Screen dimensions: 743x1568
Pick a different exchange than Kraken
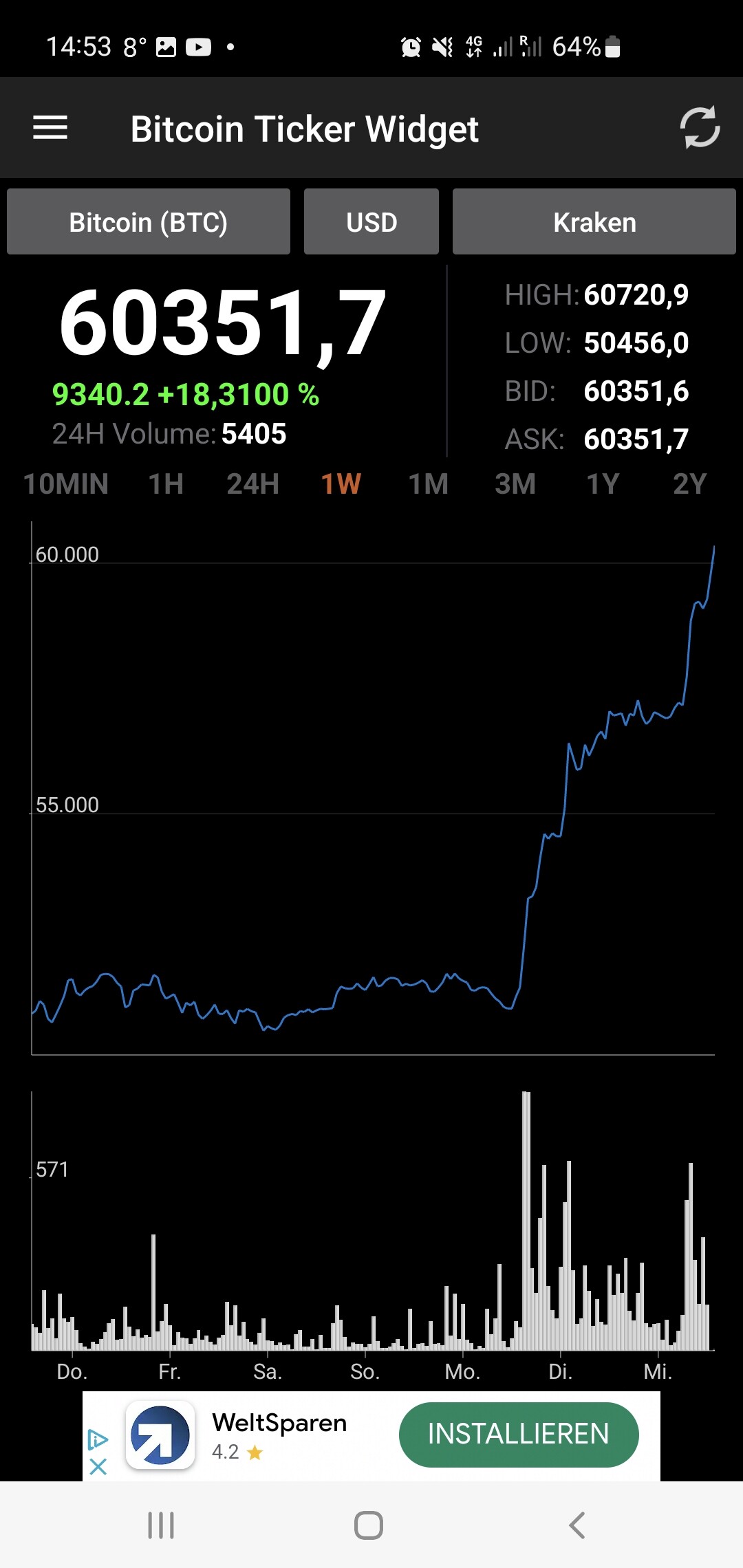[594, 221]
